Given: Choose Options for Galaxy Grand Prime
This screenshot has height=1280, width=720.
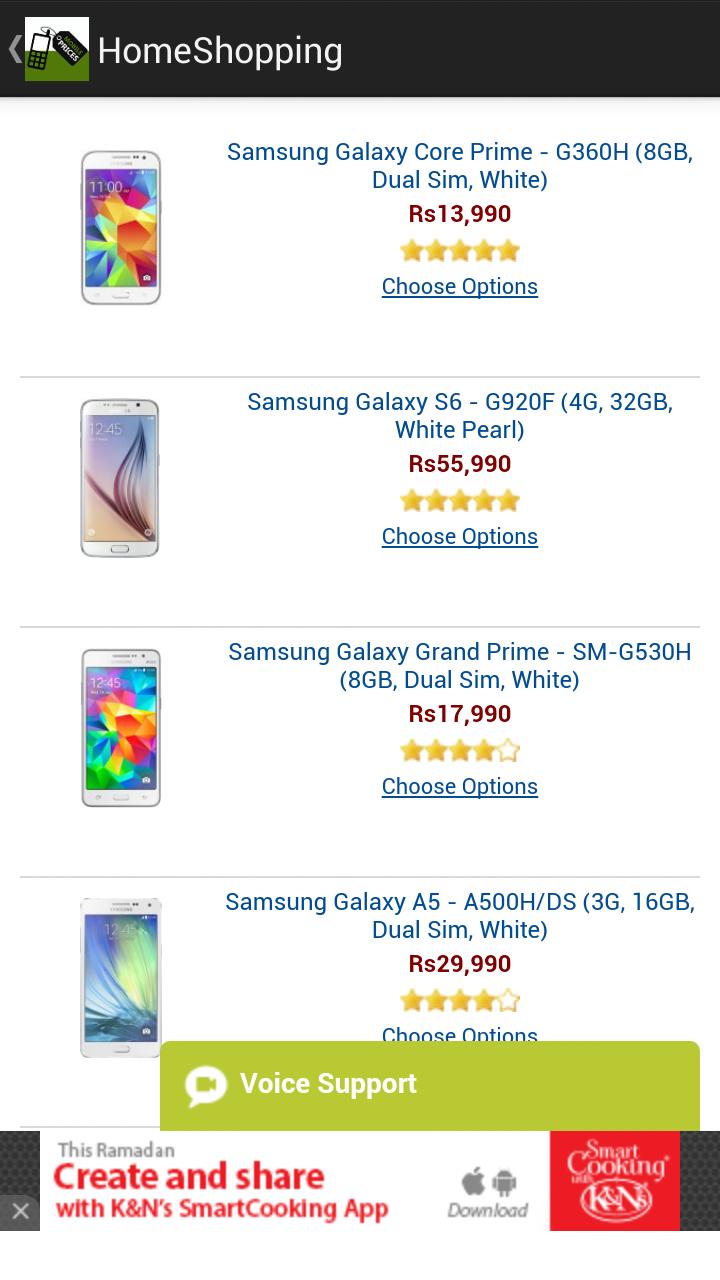Looking at the screenshot, I should point(459,786).
